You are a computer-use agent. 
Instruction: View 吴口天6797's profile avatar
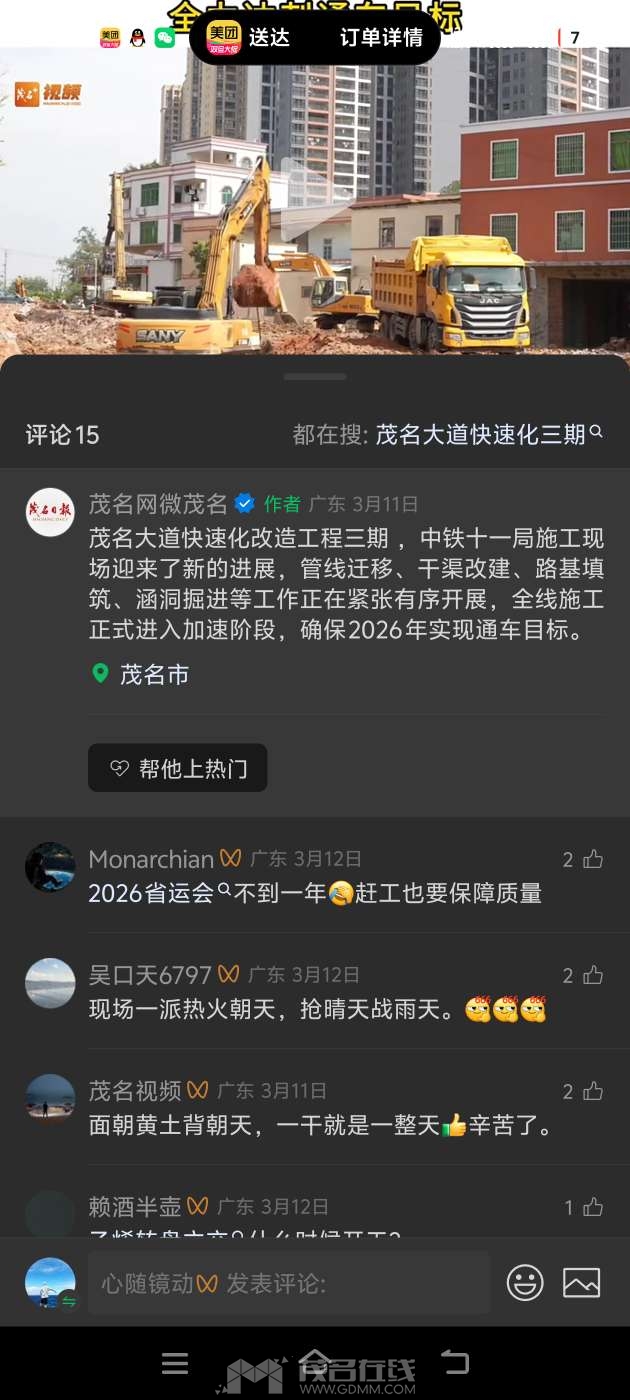click(50, 983)
